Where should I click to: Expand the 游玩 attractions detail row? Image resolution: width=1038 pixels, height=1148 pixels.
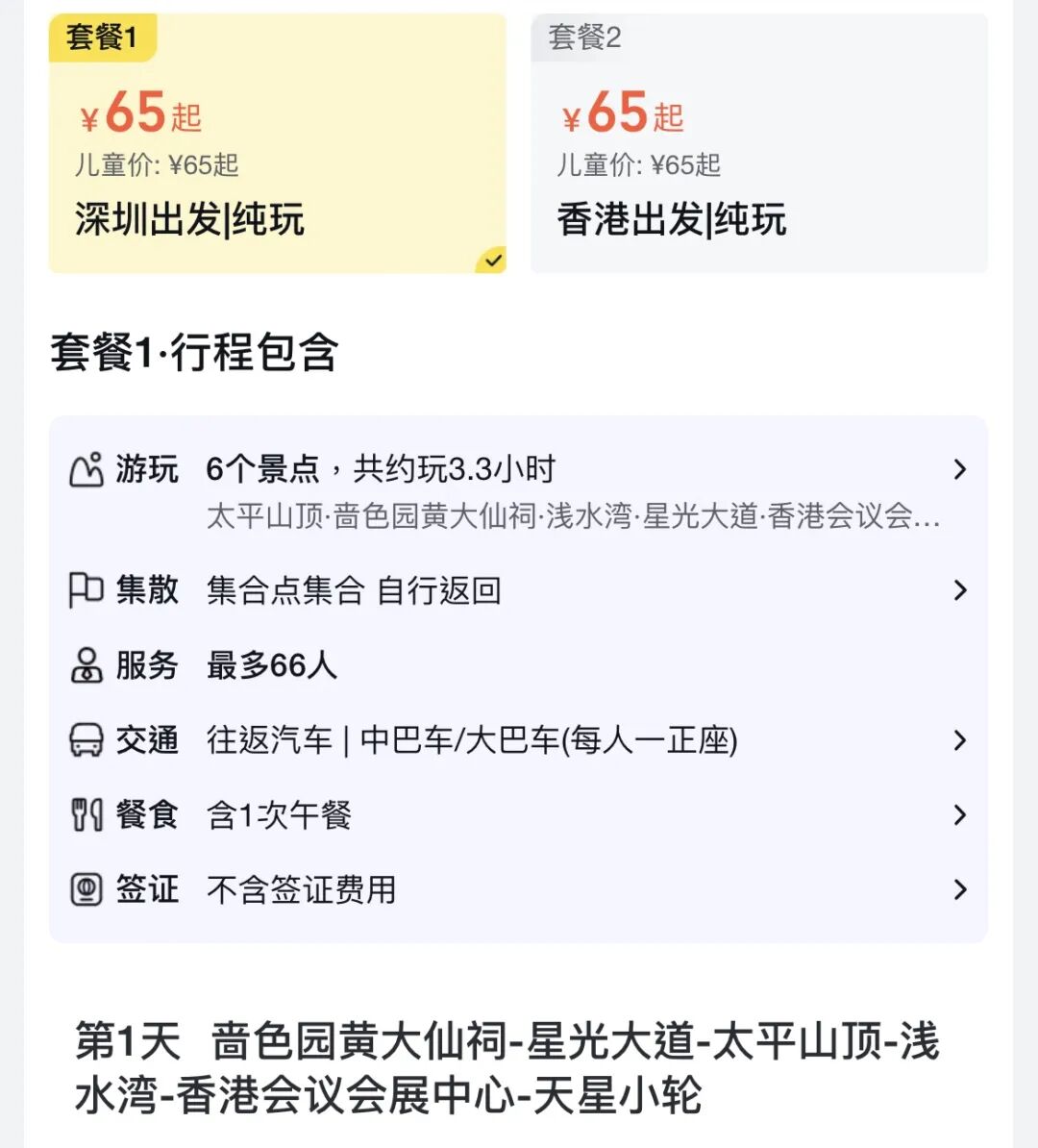pyautogui.click(x=960, y=469)
